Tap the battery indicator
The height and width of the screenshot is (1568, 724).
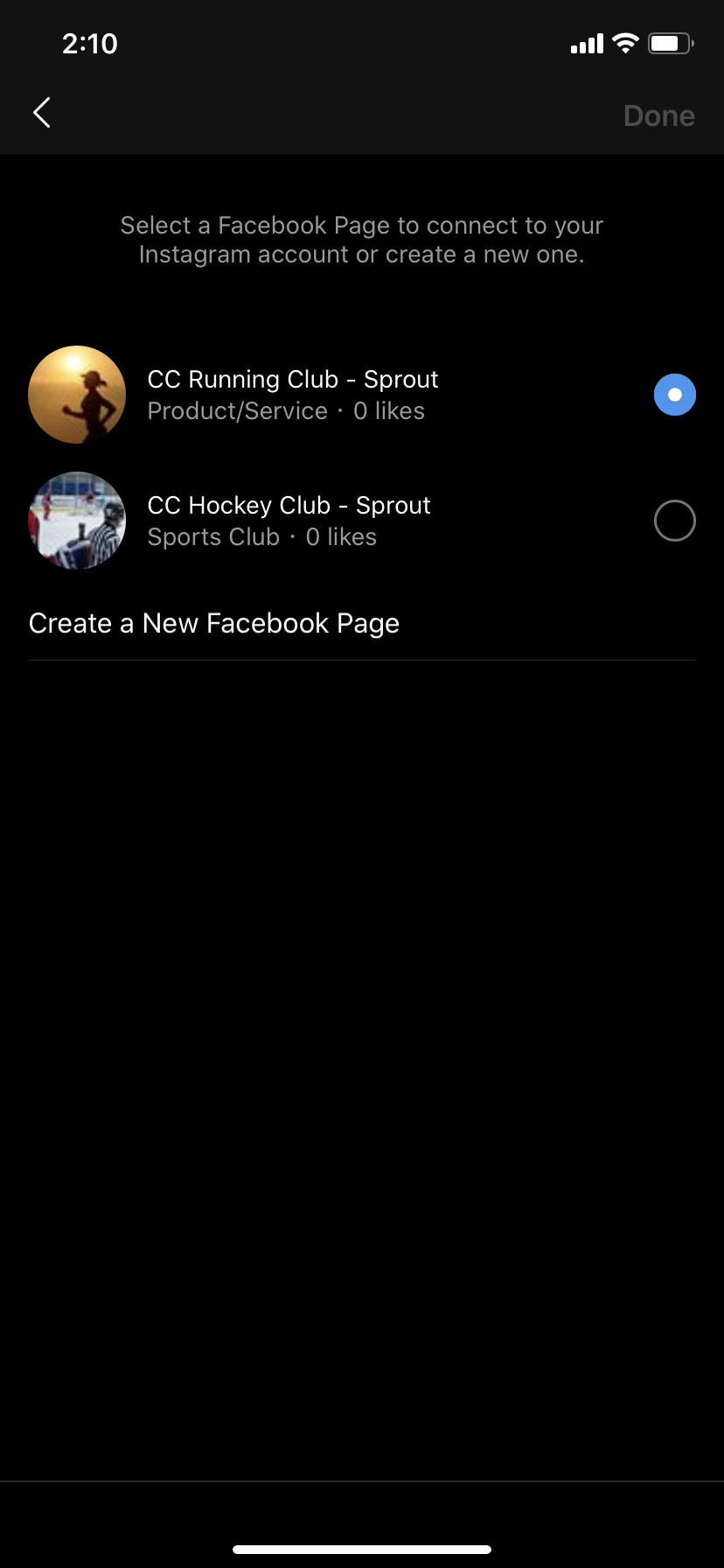pyautogui.click(x=670, y=42)
